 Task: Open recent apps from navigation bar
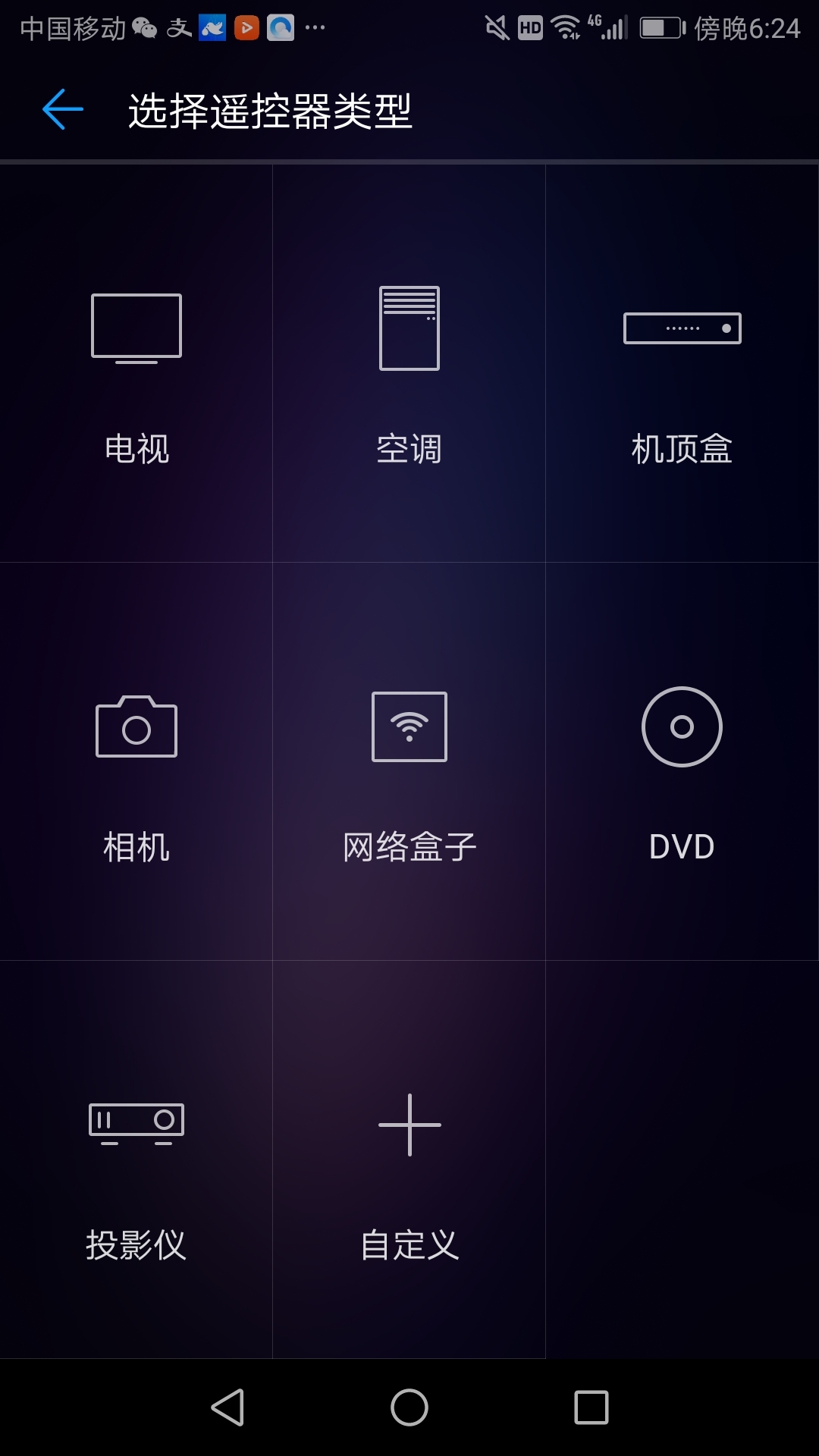click(x=591, y=1407)
